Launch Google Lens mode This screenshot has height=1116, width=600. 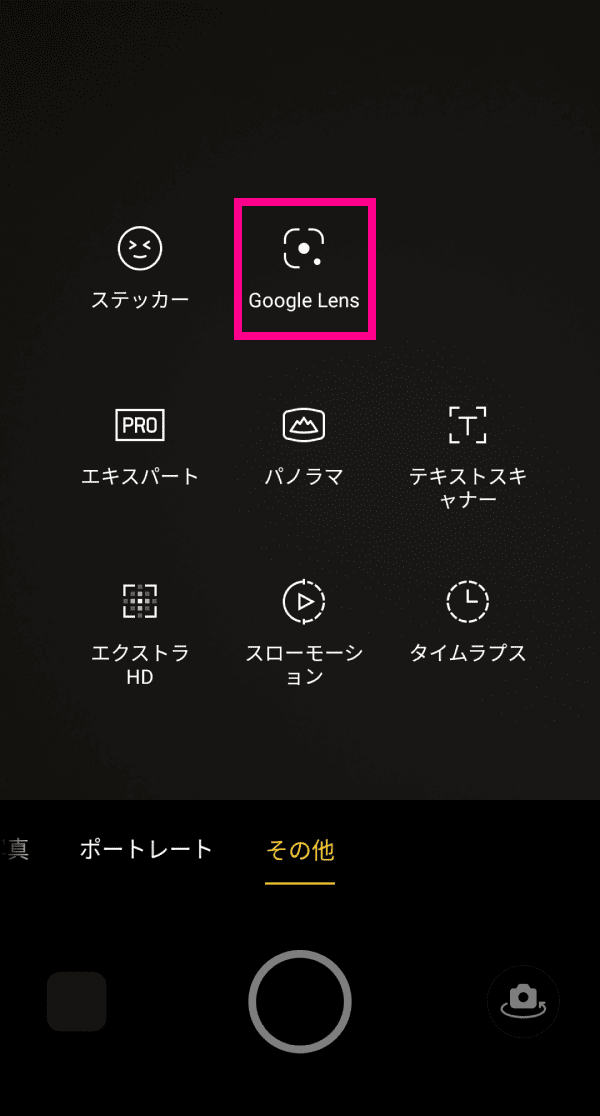tap(304, 266)
